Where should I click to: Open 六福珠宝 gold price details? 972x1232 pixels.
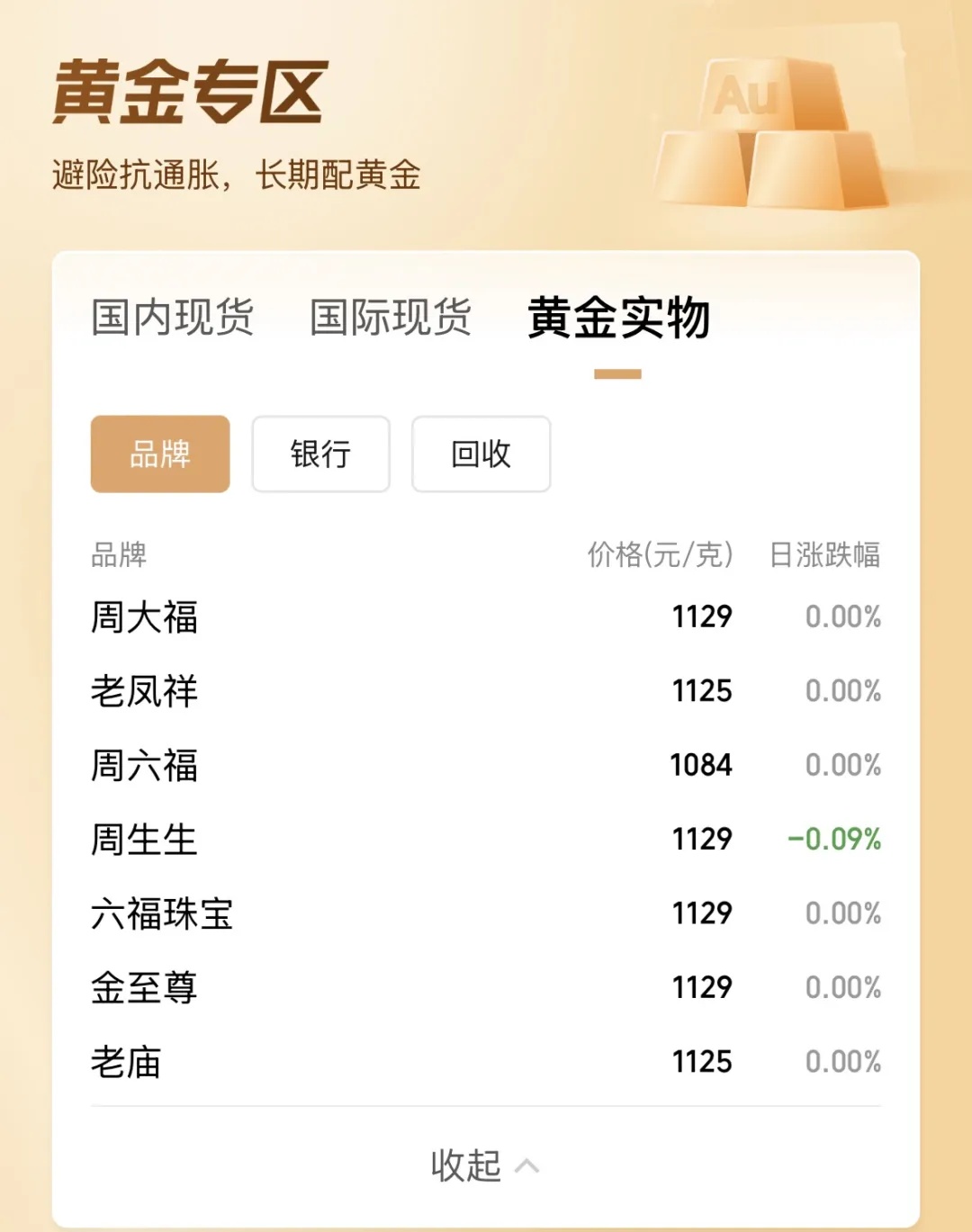click(x=486, y=913)
